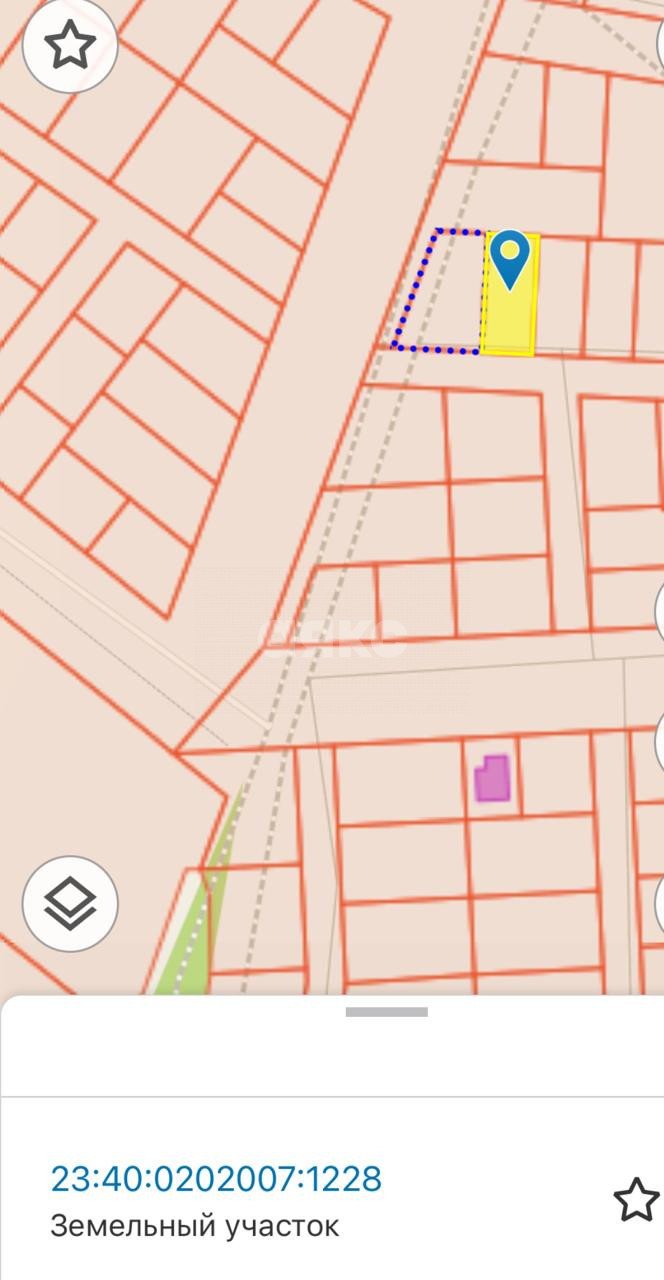Open favorites star button on the map
Screen dimensions: 664x1280
70,46
